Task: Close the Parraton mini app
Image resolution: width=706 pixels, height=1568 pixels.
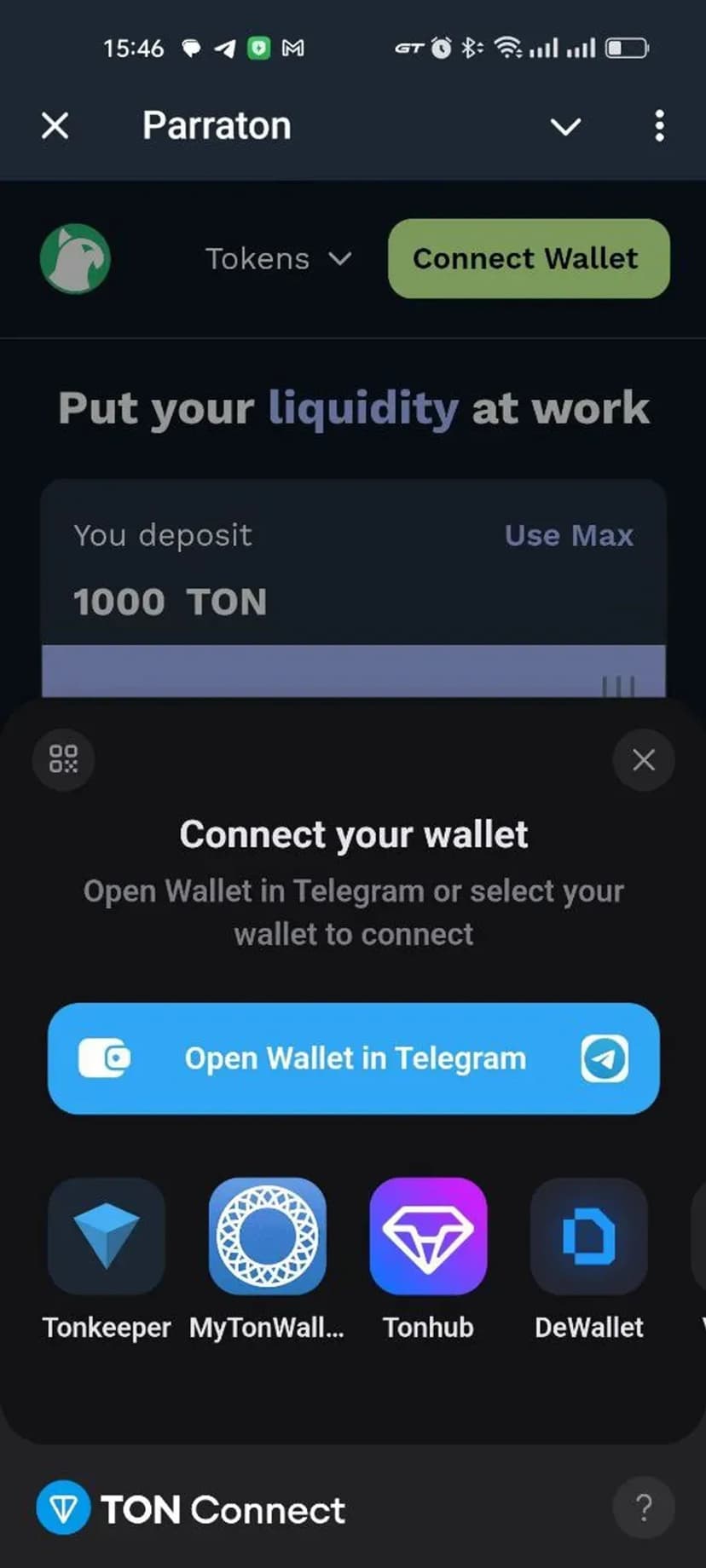Action: (x=55, y=126)
